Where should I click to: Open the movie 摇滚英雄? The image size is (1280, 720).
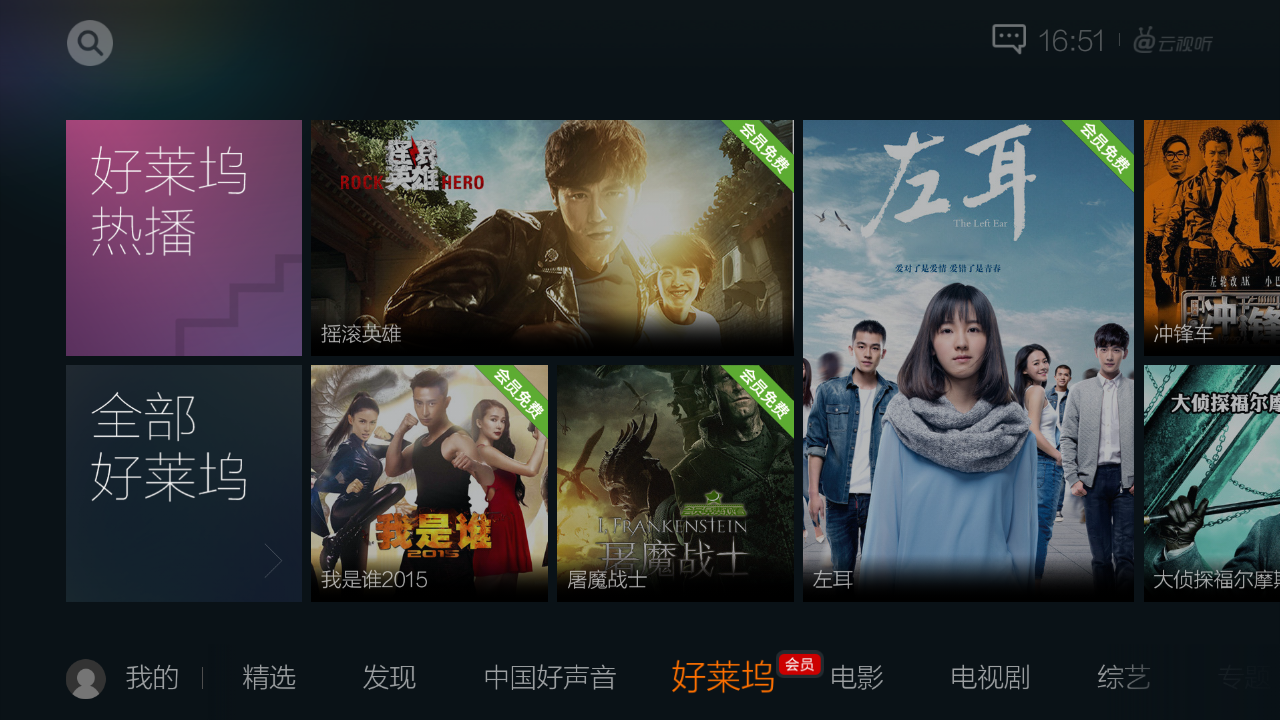tap(552, 238)
